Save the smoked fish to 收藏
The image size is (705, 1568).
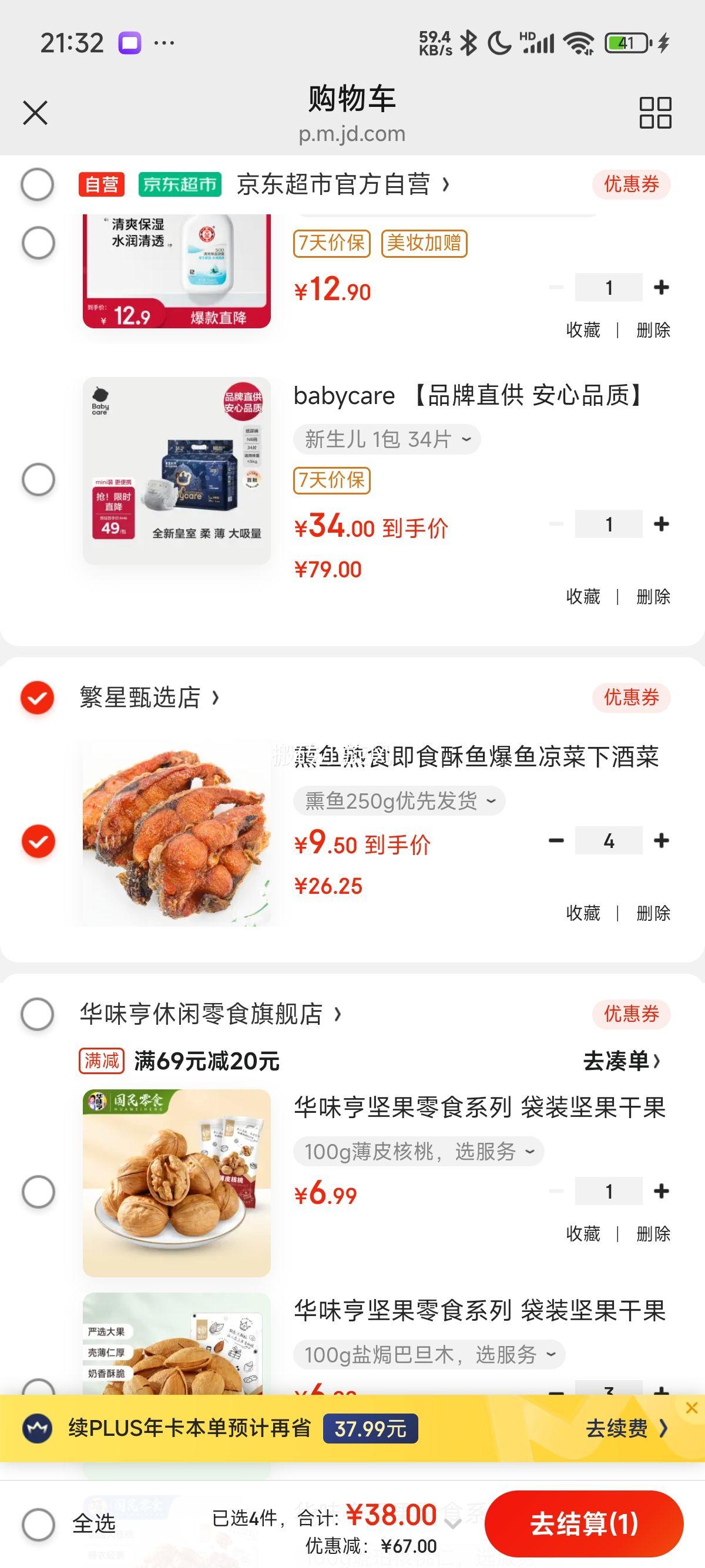point(583,913)
